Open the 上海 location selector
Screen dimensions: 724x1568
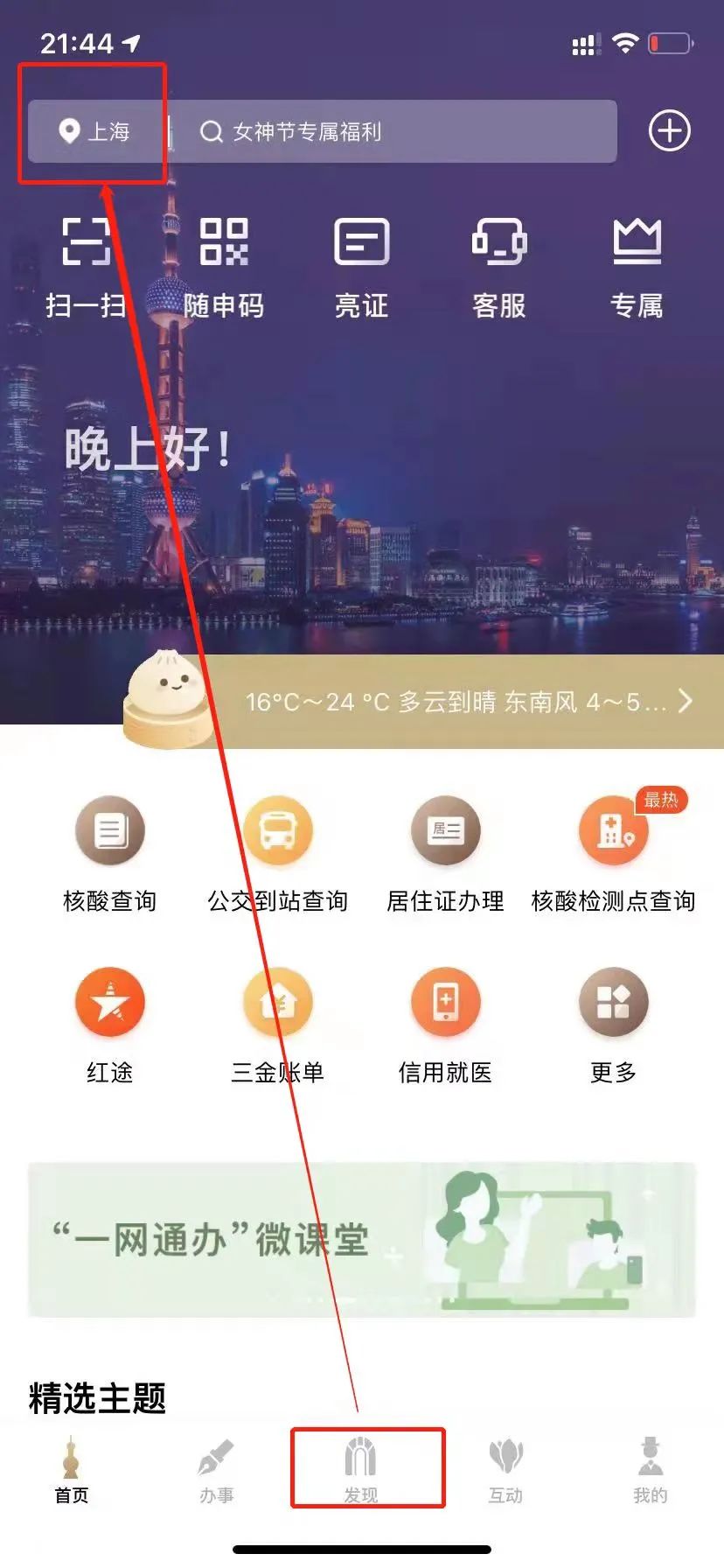94,131
